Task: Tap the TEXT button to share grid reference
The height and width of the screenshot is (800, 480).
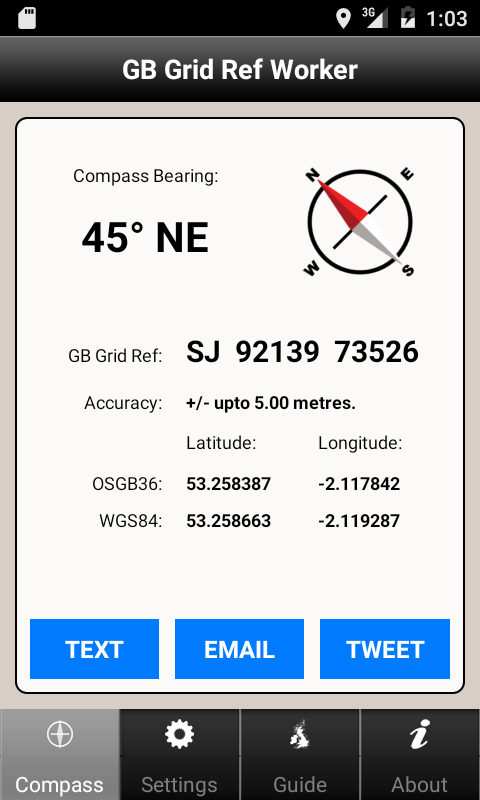Action: click(94, 648)
